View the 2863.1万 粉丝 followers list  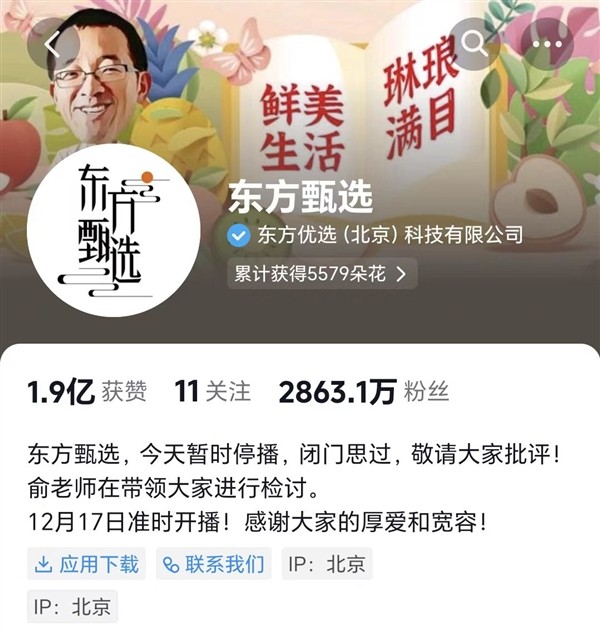pos(352,393)
